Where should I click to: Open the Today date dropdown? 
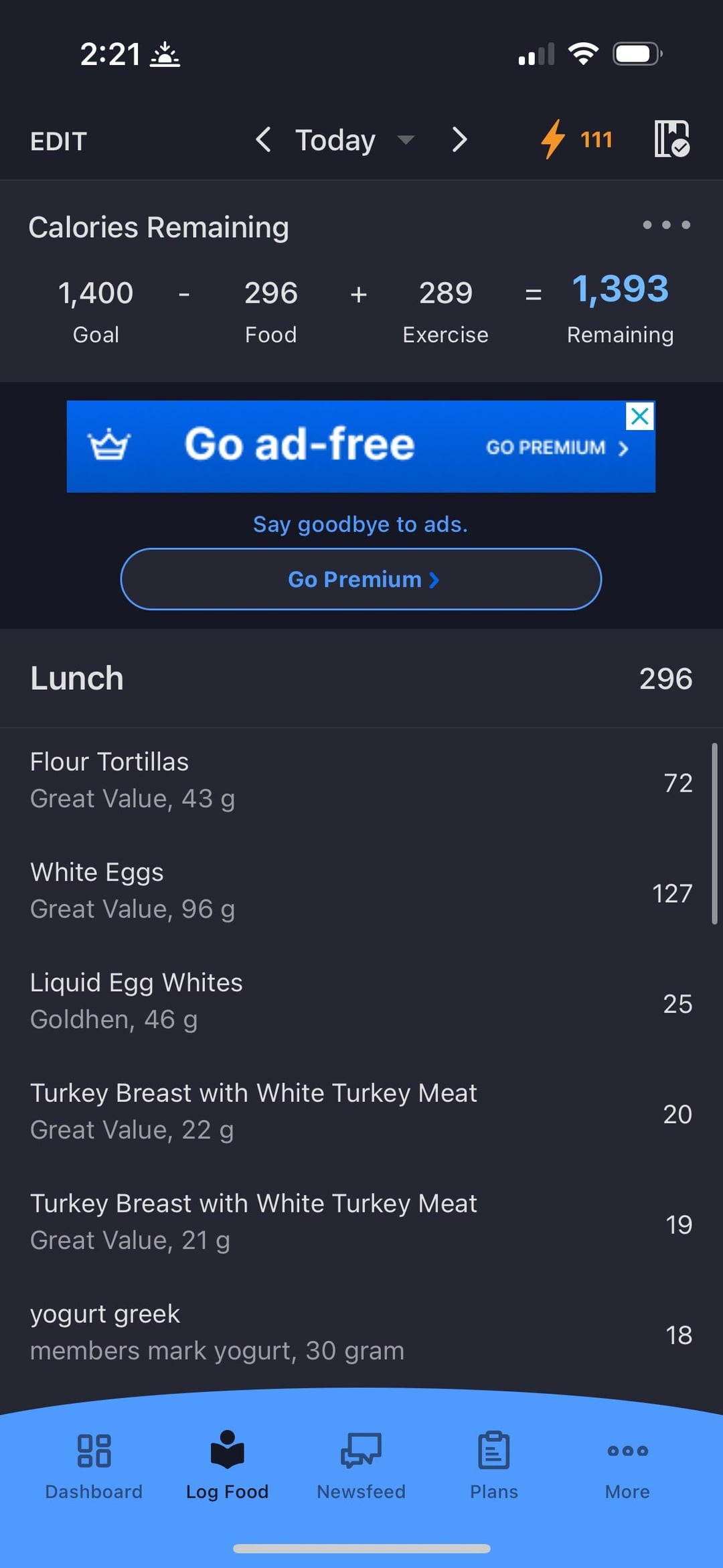pos(355,140)
